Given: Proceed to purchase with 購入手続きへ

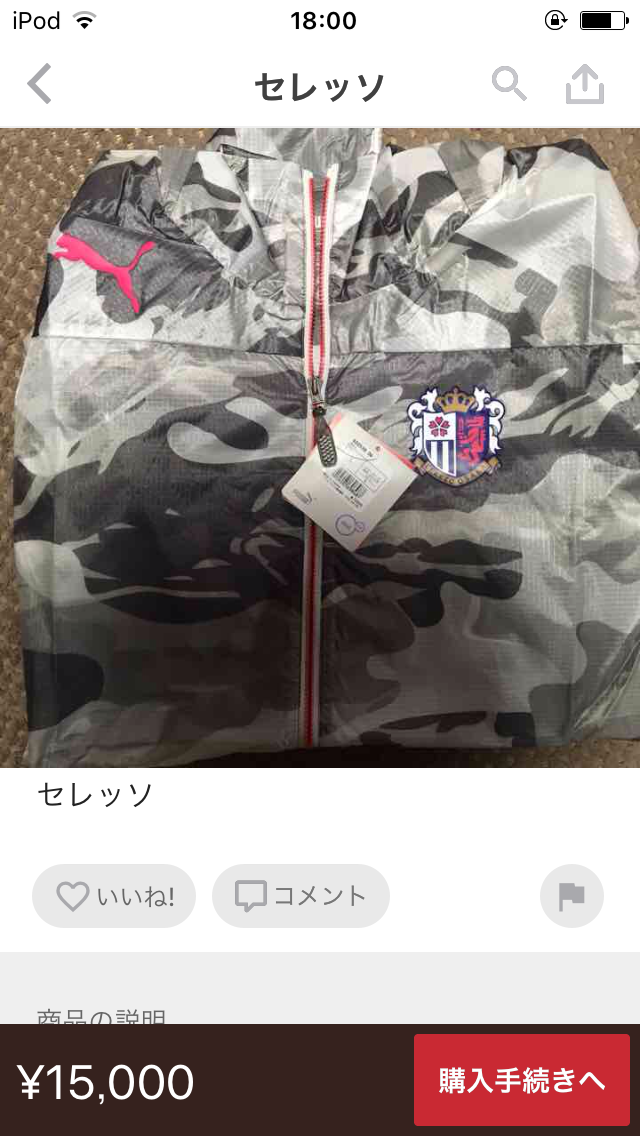Looking at the screenshot, I should point(522,1080).
